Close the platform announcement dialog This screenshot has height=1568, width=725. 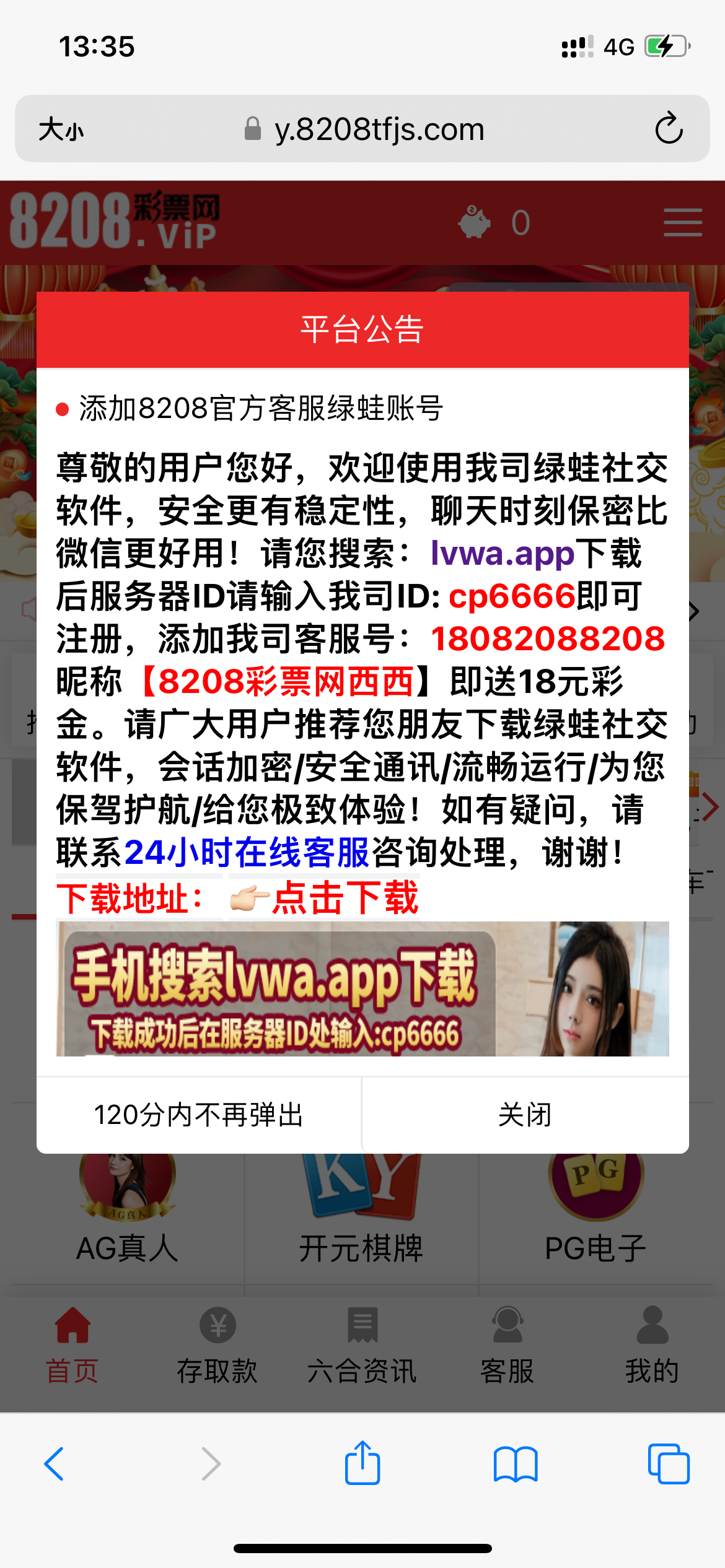coord(525,1115)
